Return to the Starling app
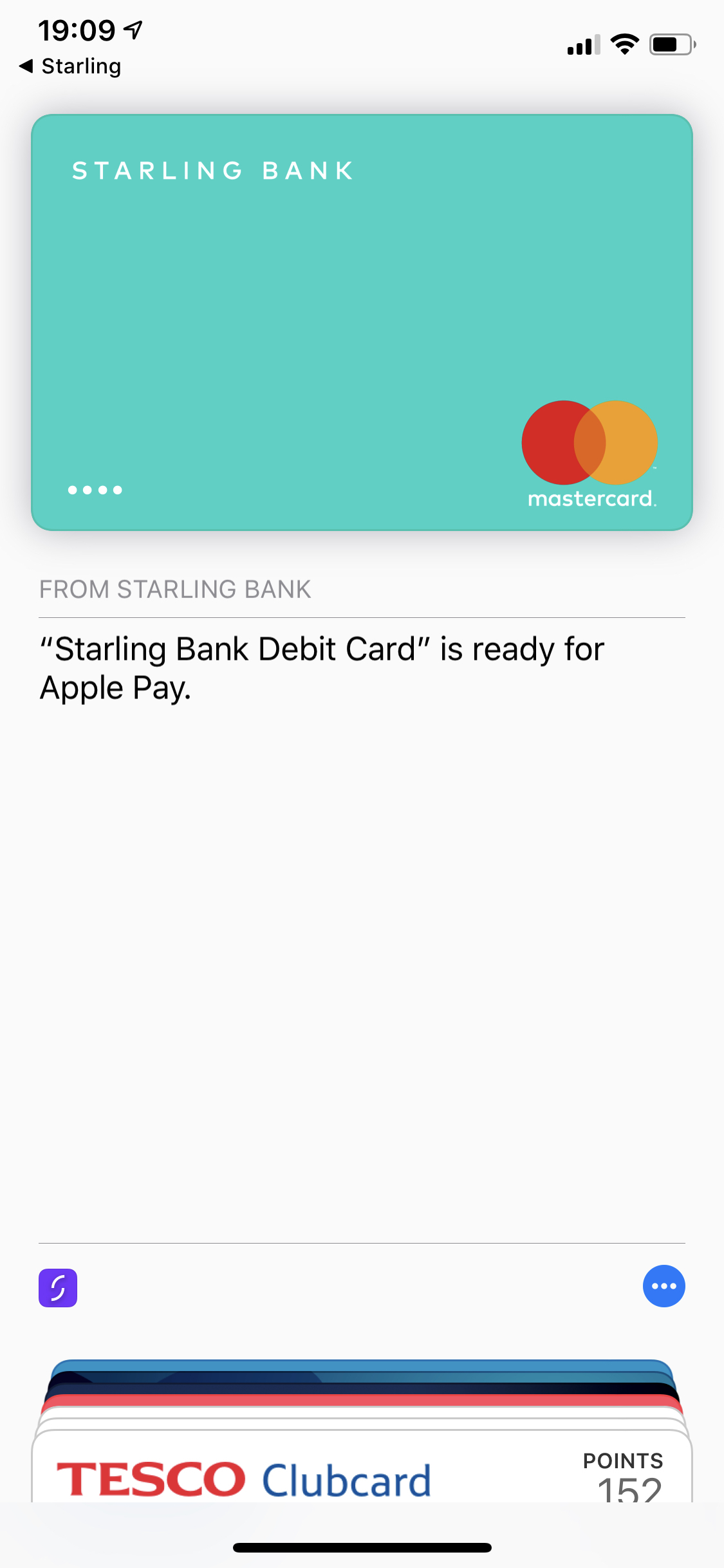This screenshot has height=1568, width=724. (70, 66)
